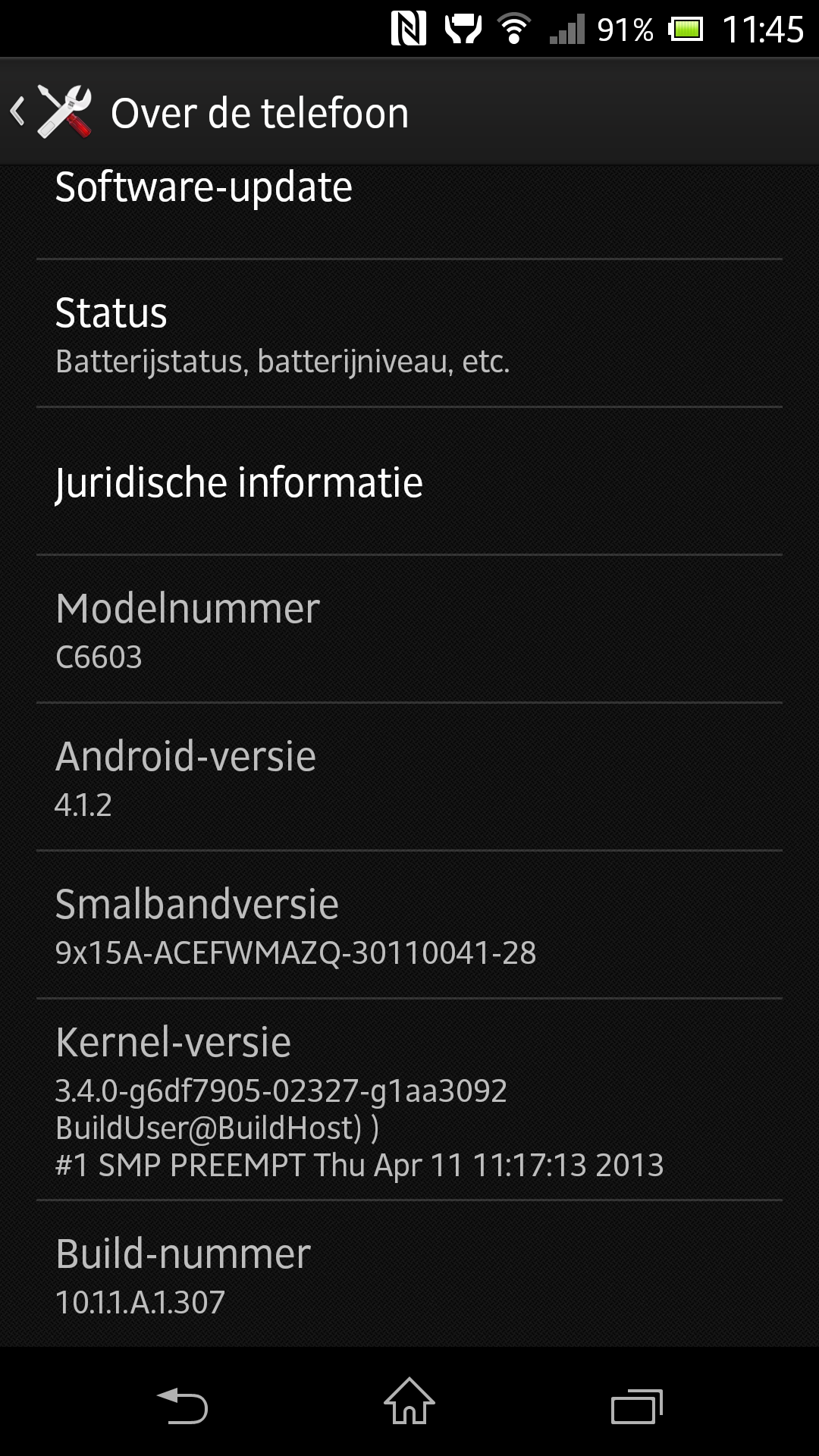This screenshot has width=819, height=1456.
Task: Tap the Build-nummer row
Action: coord(409,1274)
